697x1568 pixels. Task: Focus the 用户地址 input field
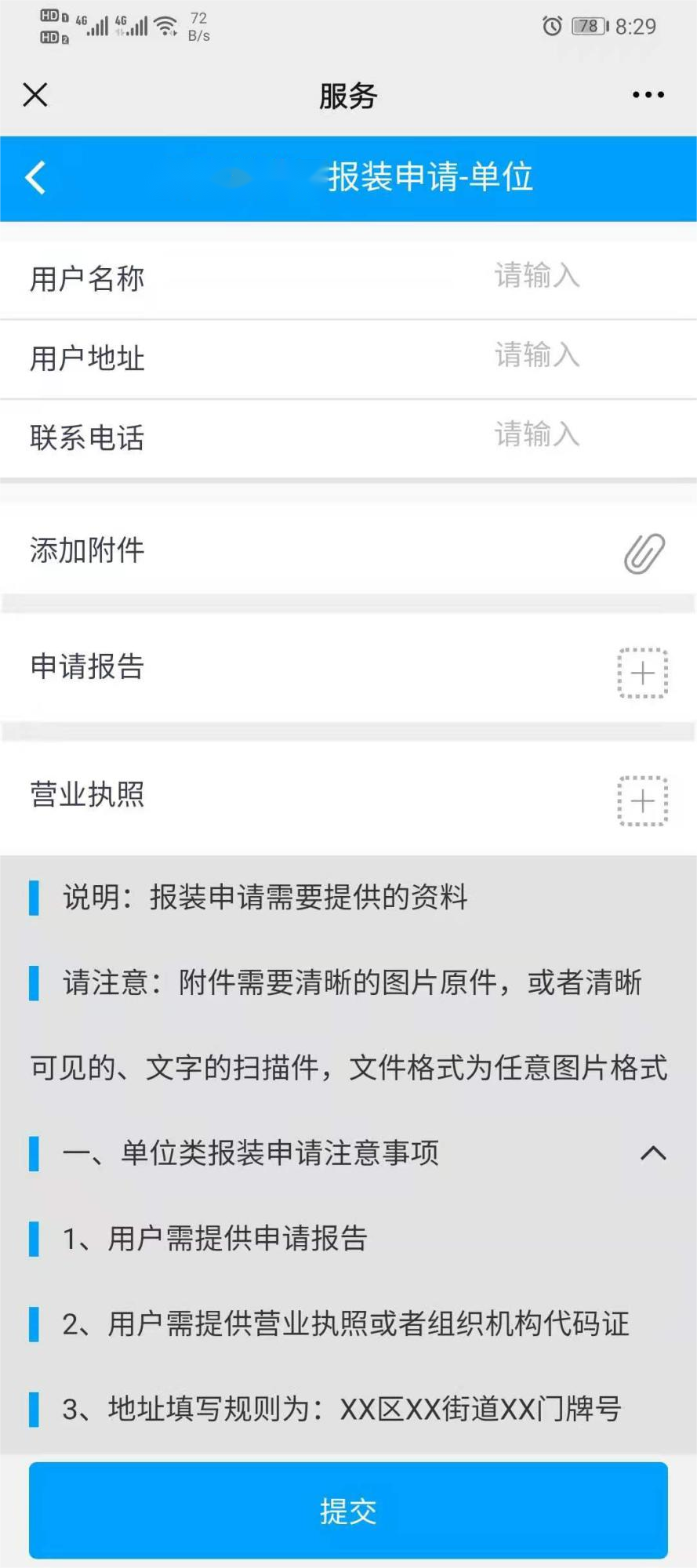pos(536,356)
